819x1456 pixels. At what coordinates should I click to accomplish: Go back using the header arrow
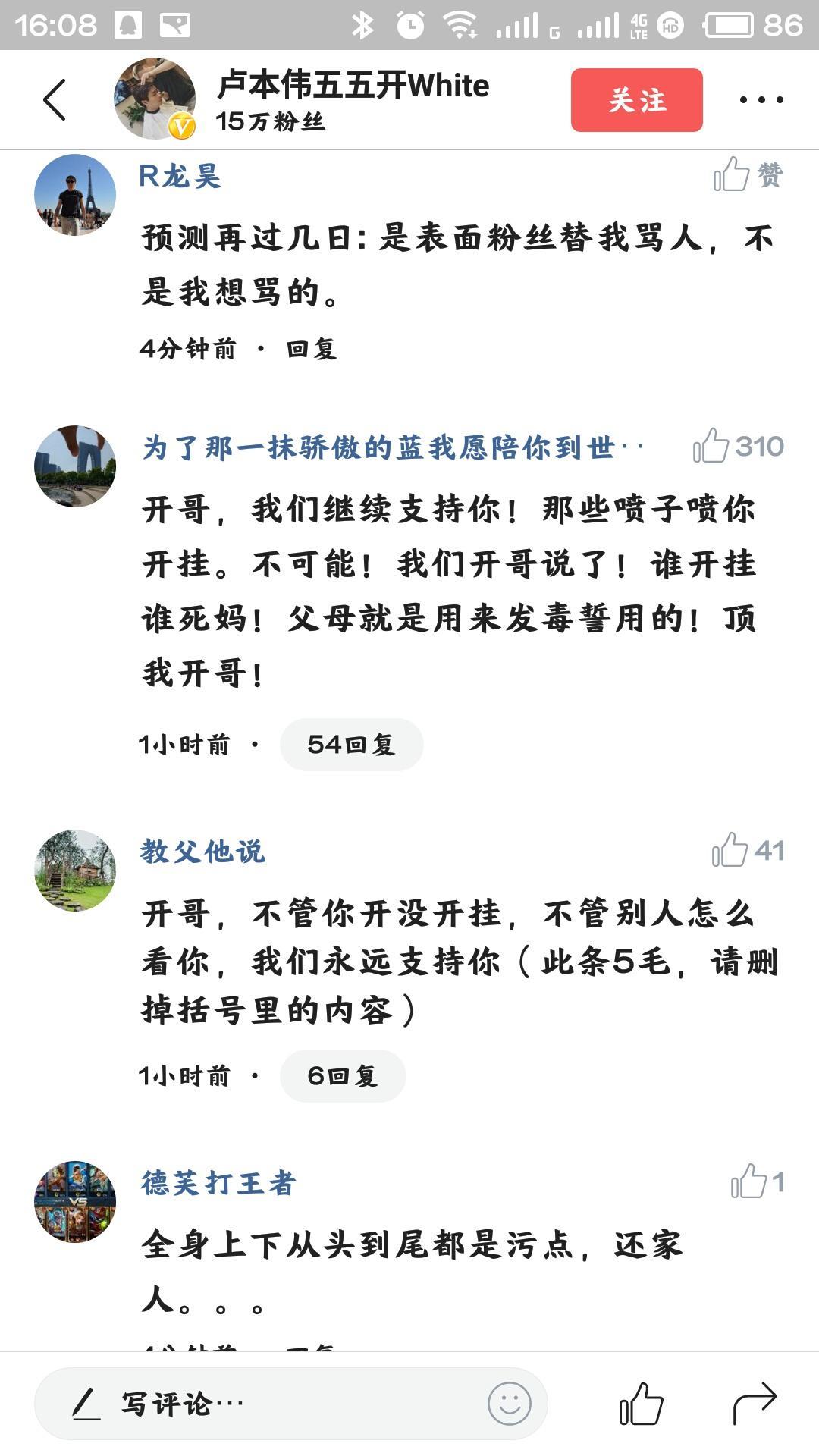(55, 99)
